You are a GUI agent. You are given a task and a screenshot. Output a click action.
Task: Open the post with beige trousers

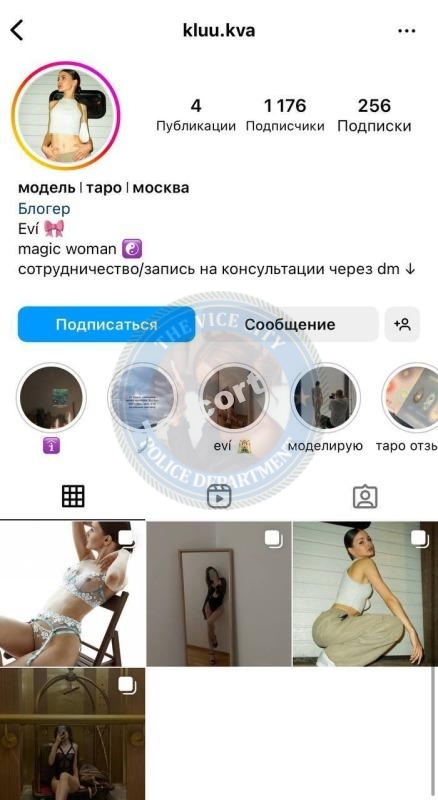(366, 594)
